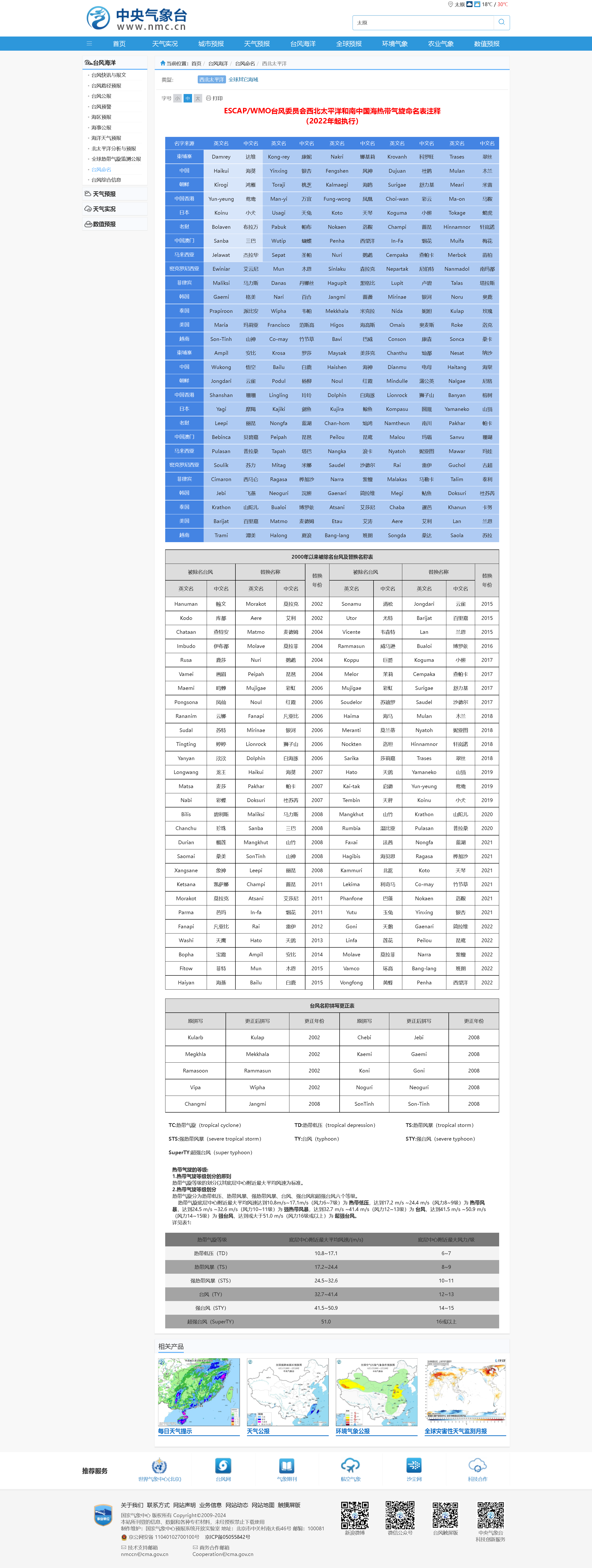Select the 全球预报 navigation tab
592x1568 pixels.
349,44
